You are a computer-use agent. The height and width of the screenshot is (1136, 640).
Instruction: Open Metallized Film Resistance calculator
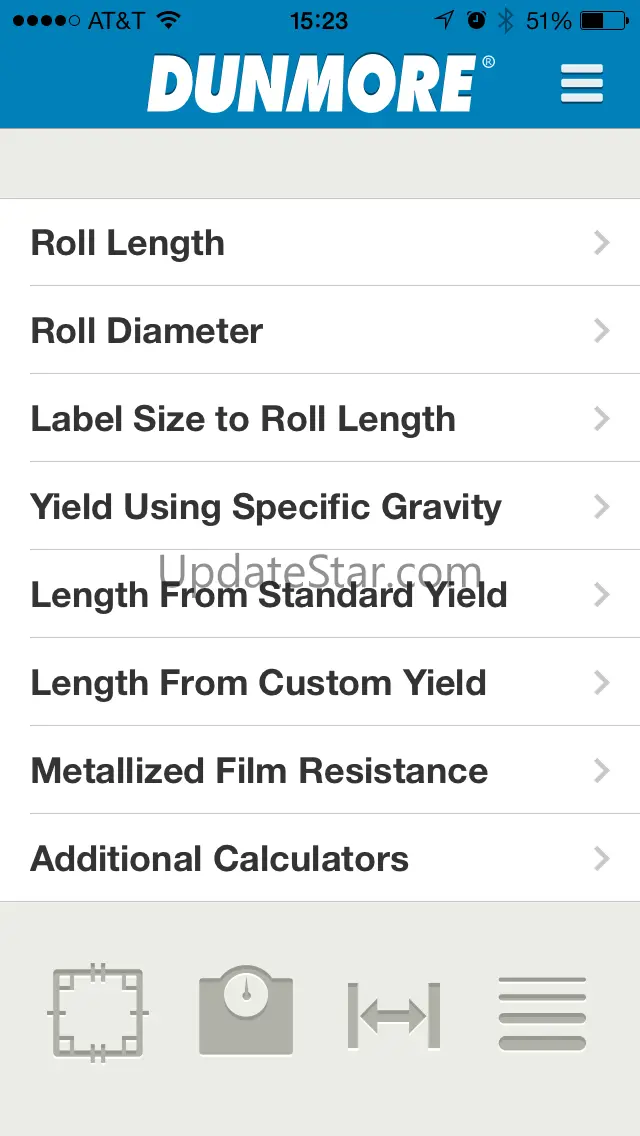coord(320,771)
